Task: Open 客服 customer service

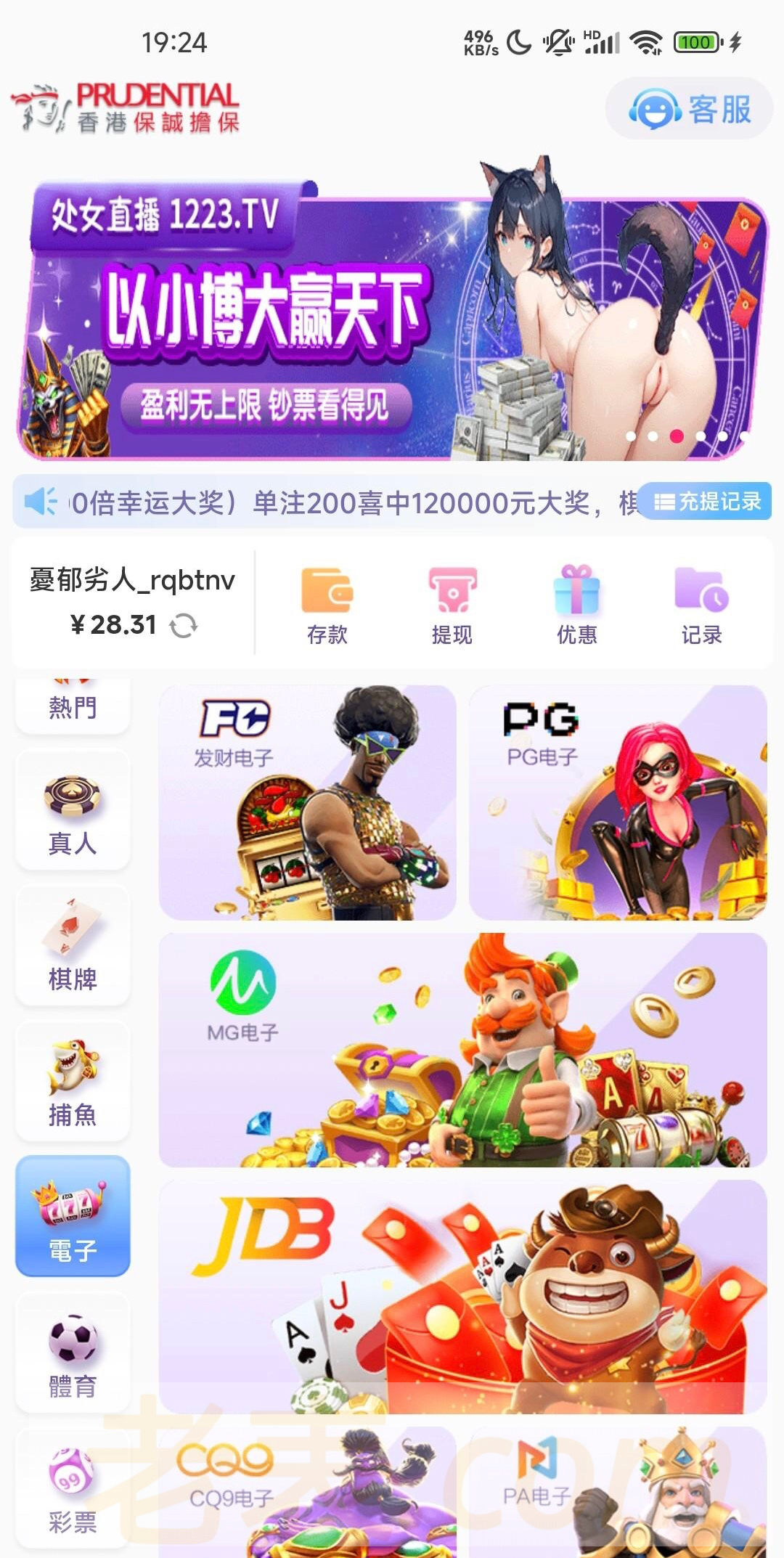Action: [x=690, y=109]
